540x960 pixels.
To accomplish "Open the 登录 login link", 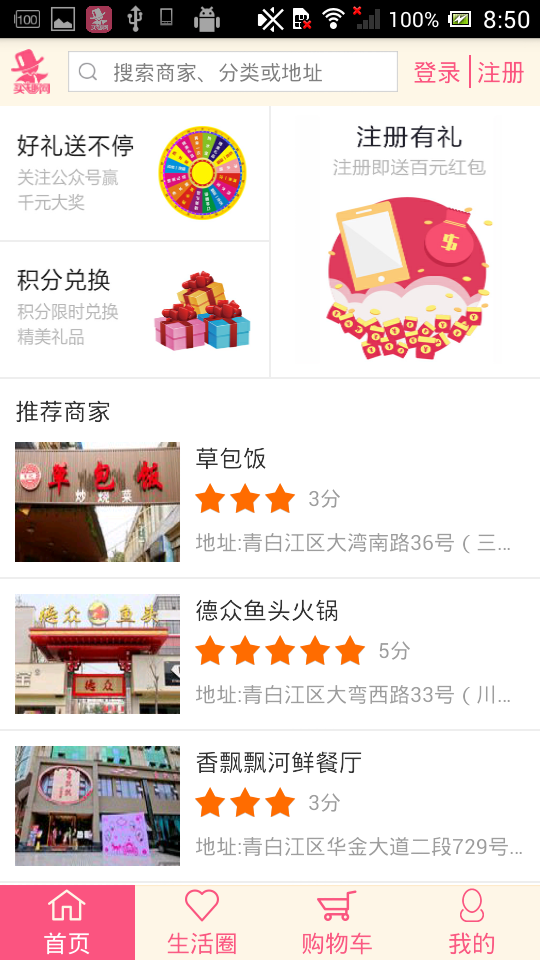I will pos(437,72).
